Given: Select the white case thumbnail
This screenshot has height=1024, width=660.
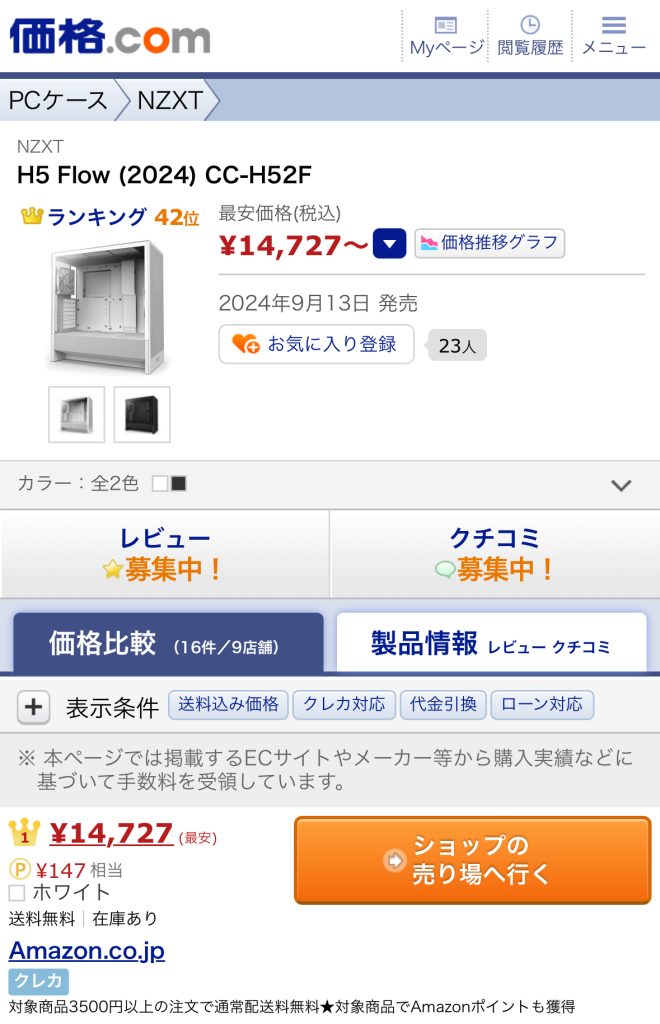Looking at the screenshot, I should 77,414.
